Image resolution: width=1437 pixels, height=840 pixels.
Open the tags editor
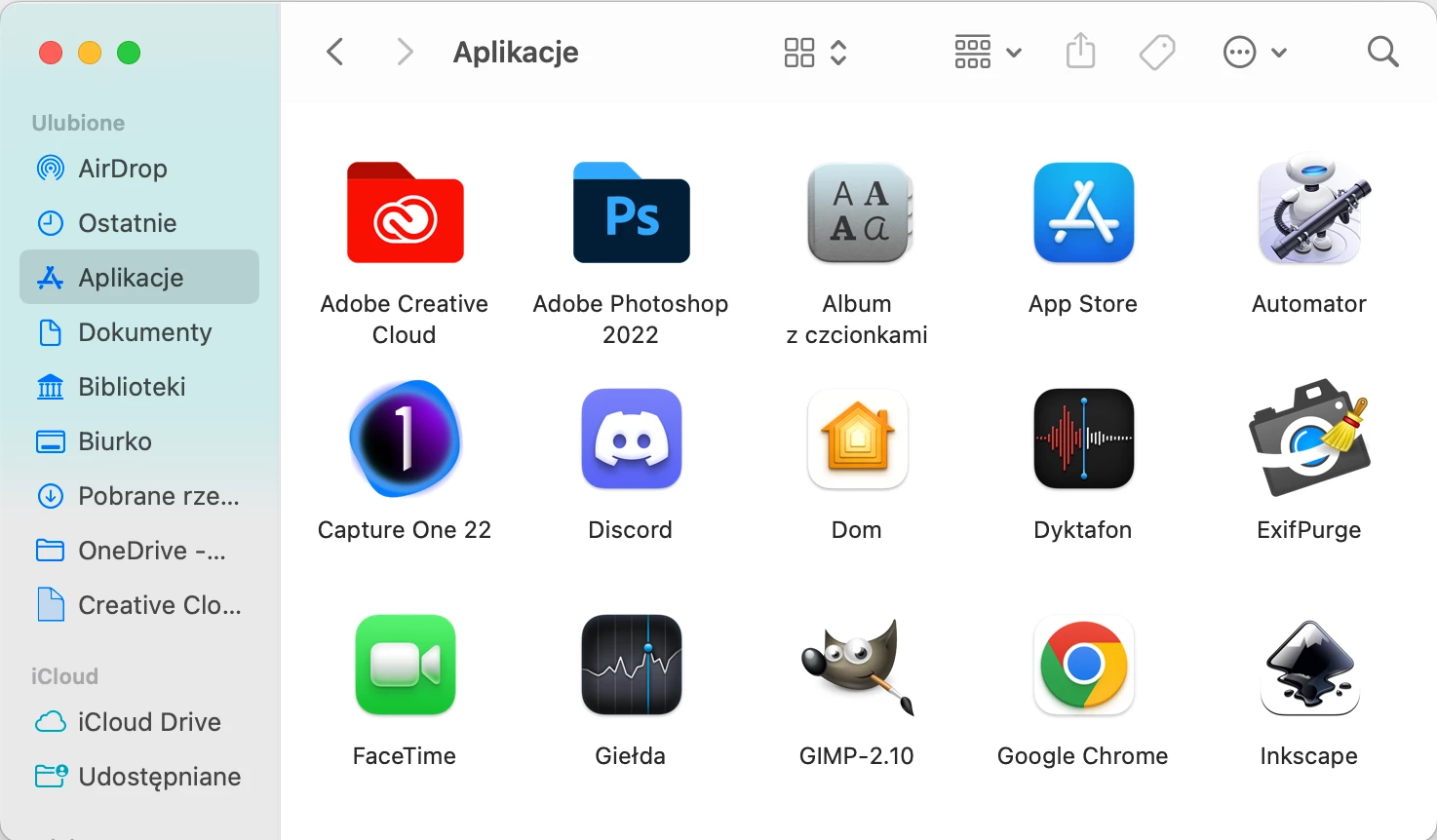pos(1157,52)
